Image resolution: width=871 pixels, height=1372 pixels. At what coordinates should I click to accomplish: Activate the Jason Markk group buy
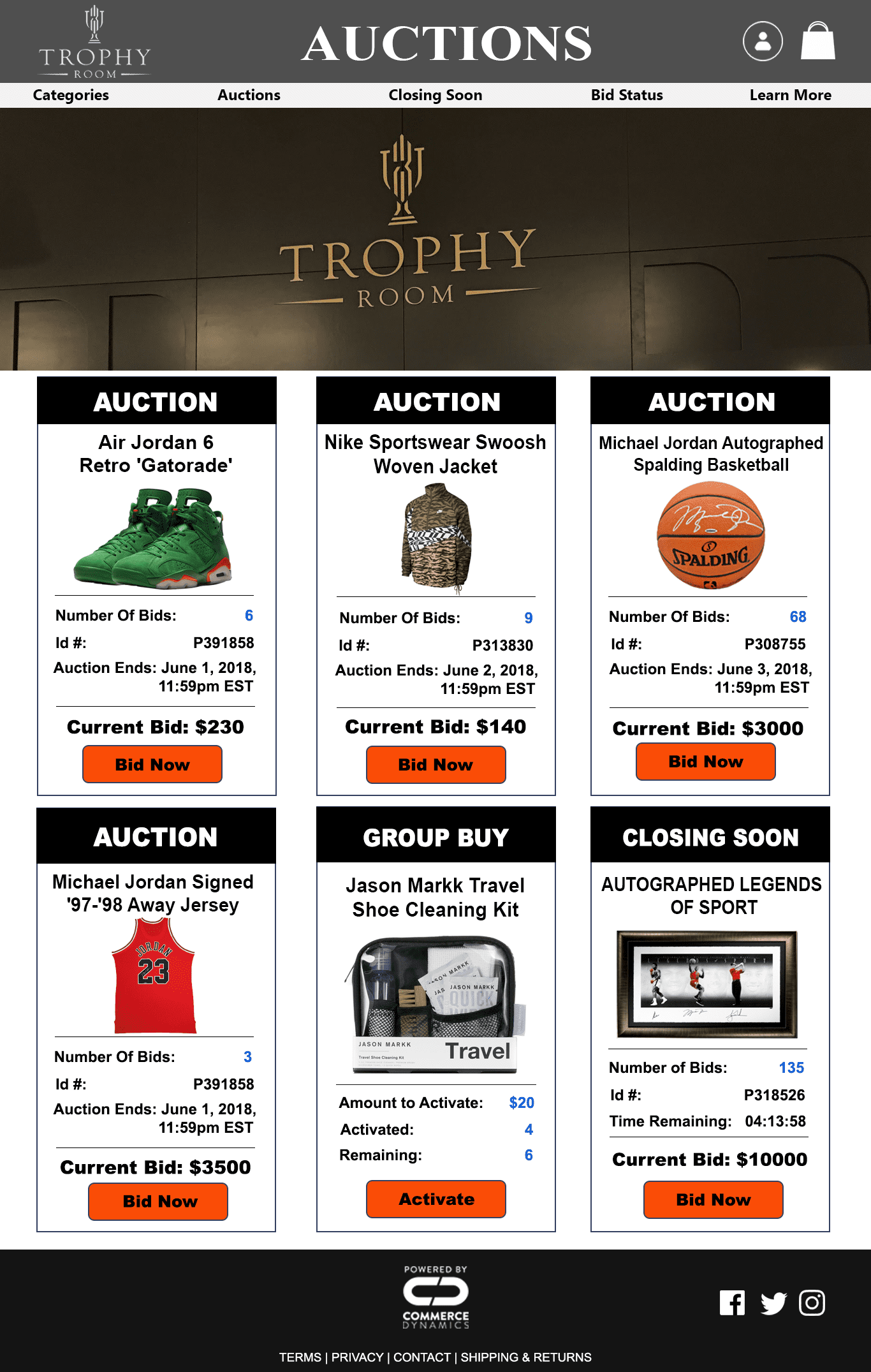click(x=436, y=1199)
